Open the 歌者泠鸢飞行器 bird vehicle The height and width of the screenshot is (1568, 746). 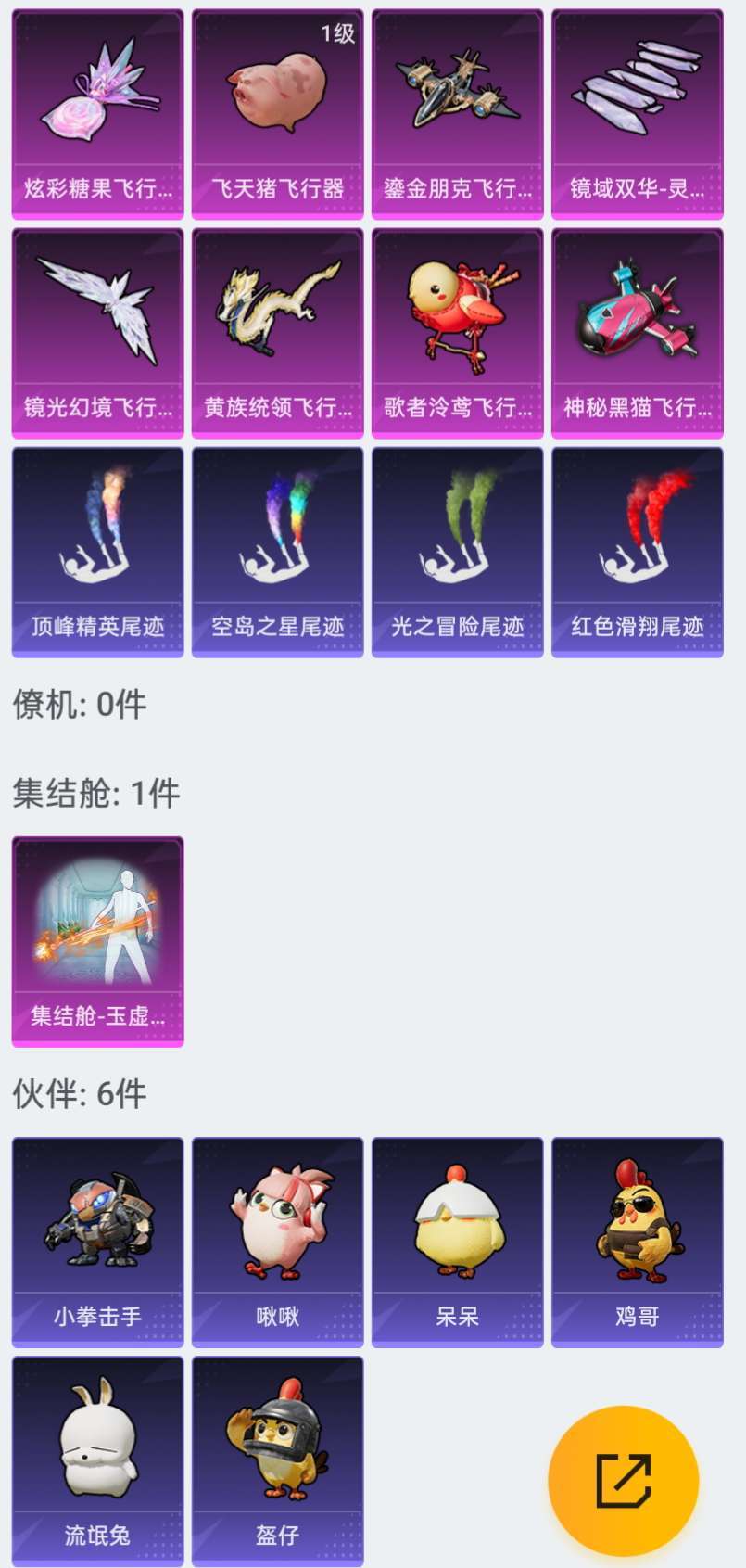click(456, 331)
